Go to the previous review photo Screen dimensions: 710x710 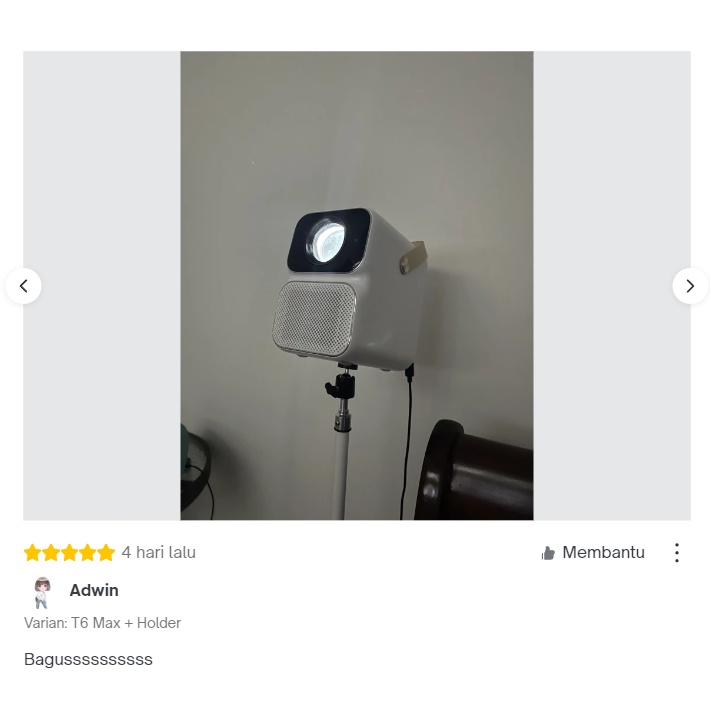click(23, 286)
